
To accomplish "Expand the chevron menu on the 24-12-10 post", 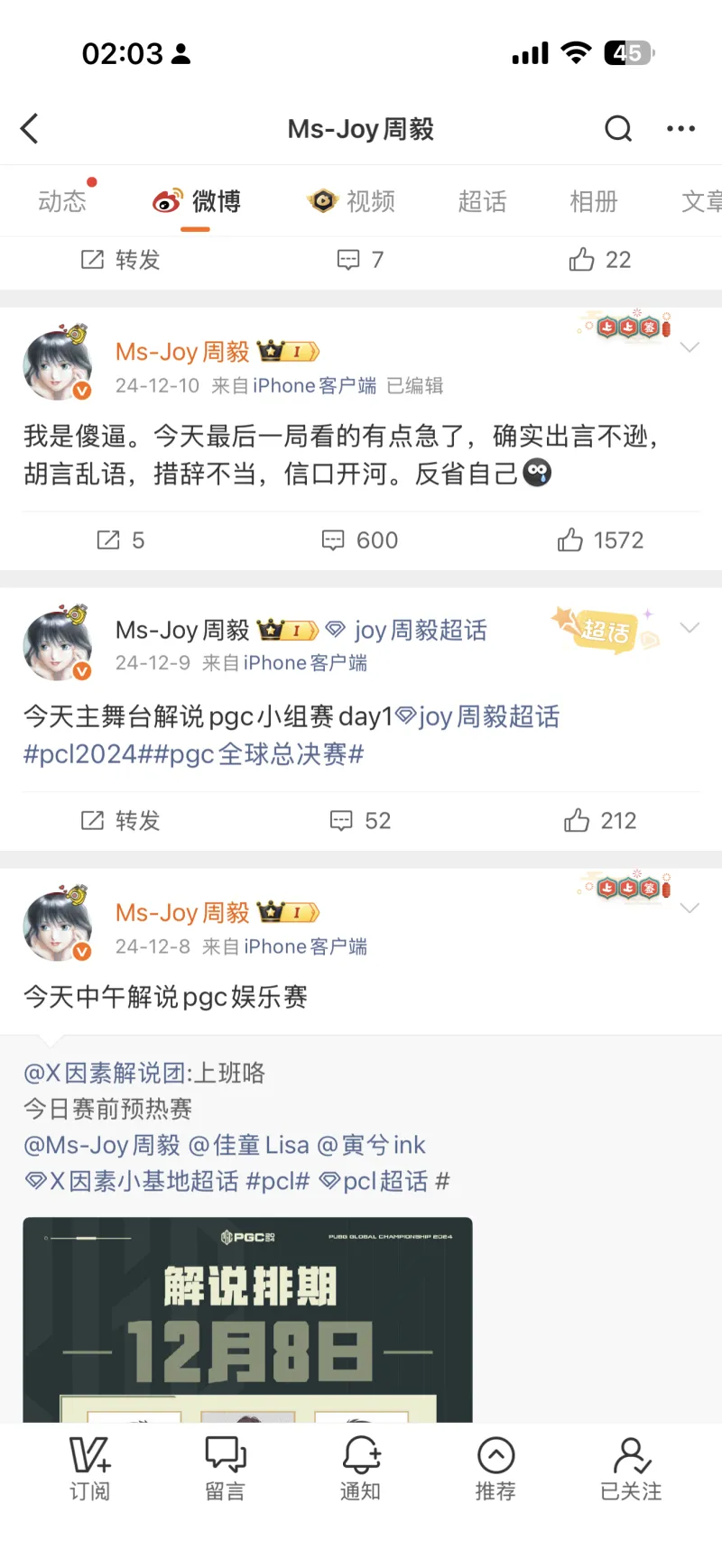I will pos(690,347).
